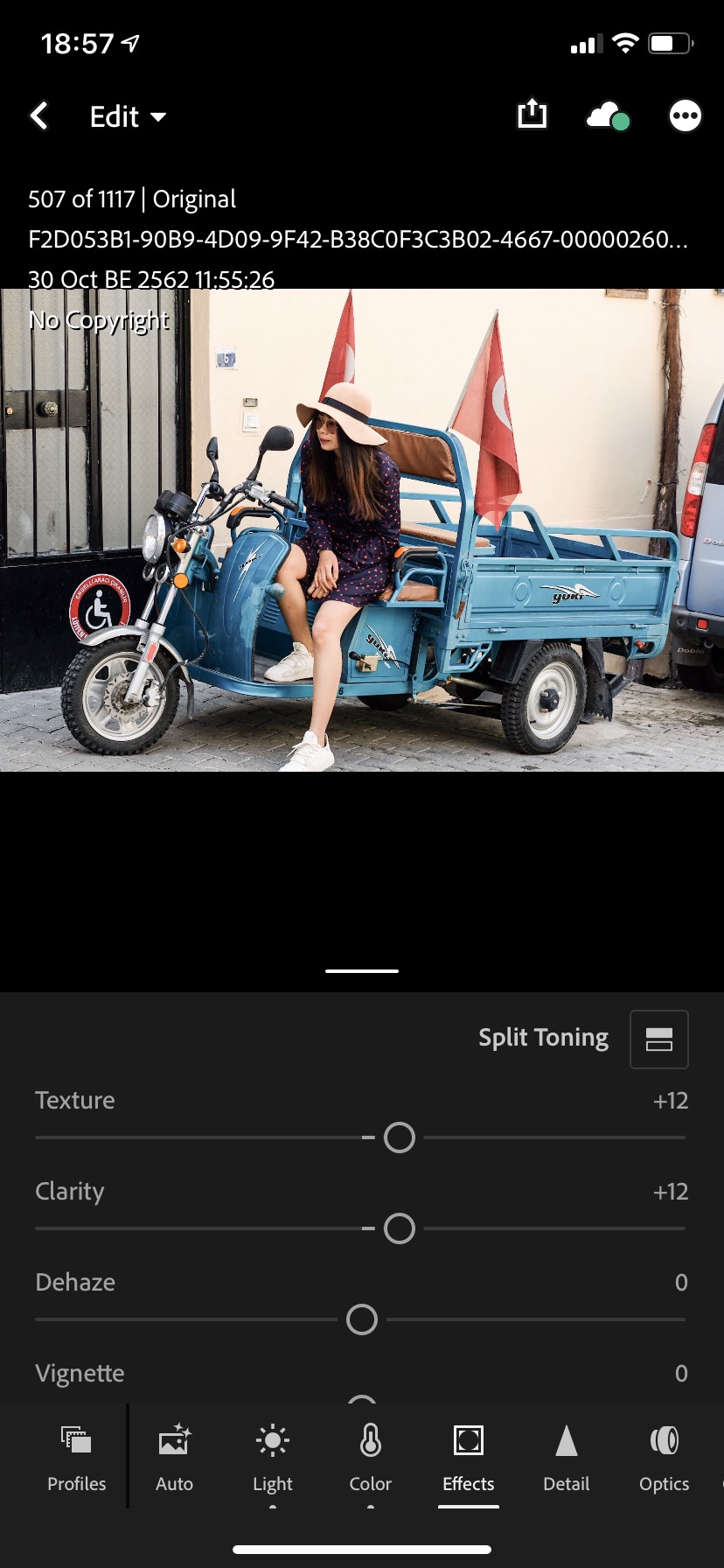Open the Optics panel
This screenshot has height=1568, width=724.
pos(665,1458)
